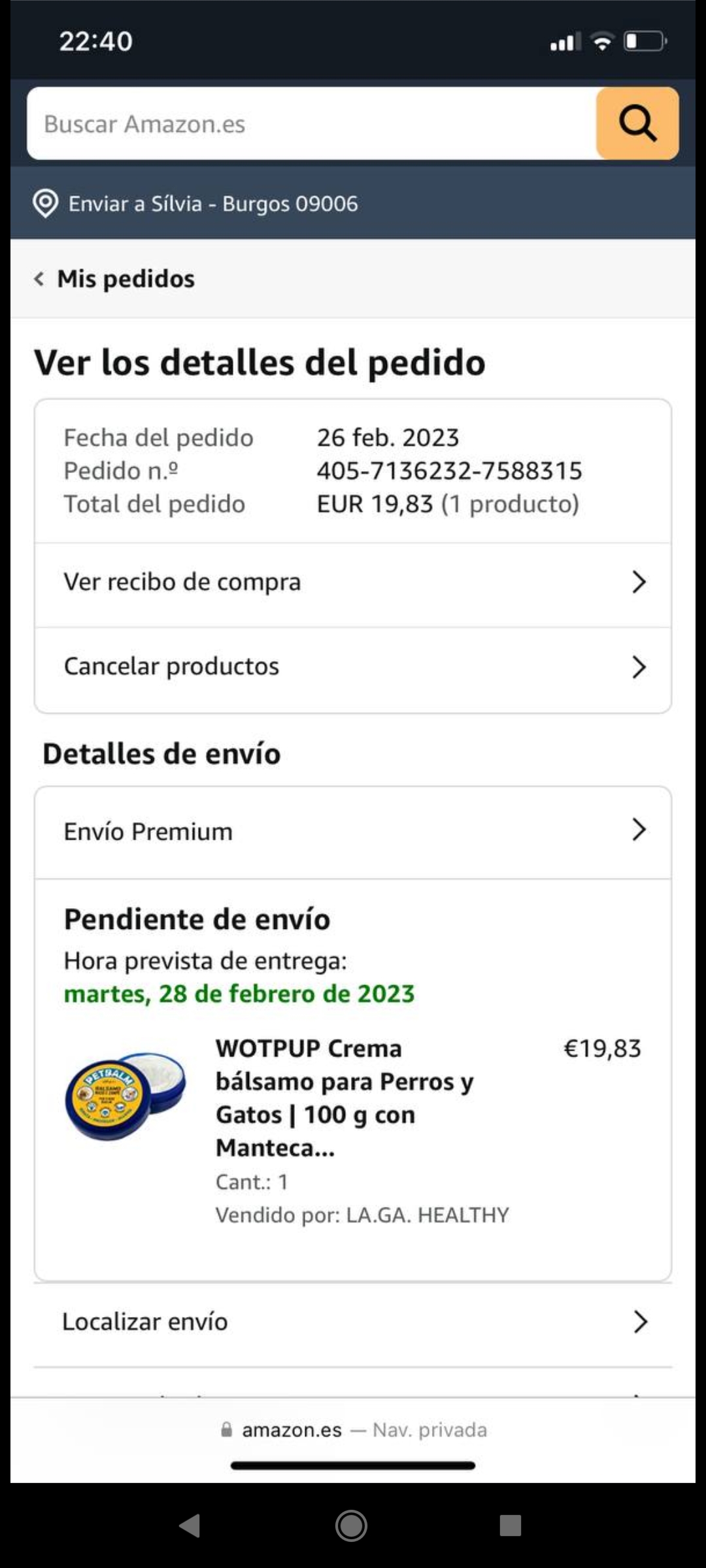The height and width of the screenshot is (1568, 706).
Task: Go to the system home screen
Action: point(351,1526)
